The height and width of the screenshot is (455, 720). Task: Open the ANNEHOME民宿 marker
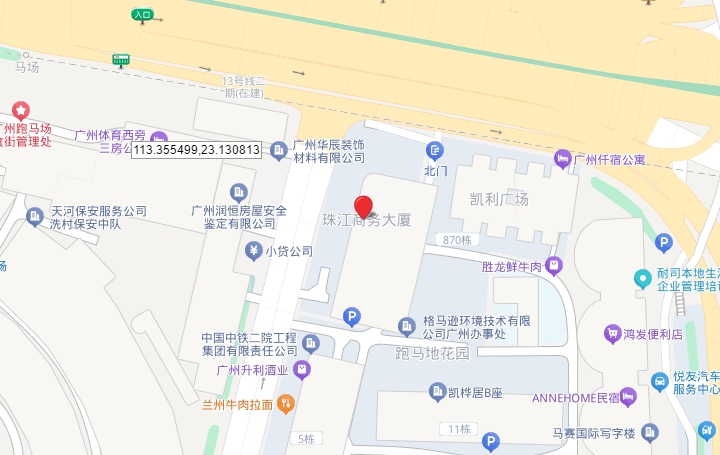[628, 395]
